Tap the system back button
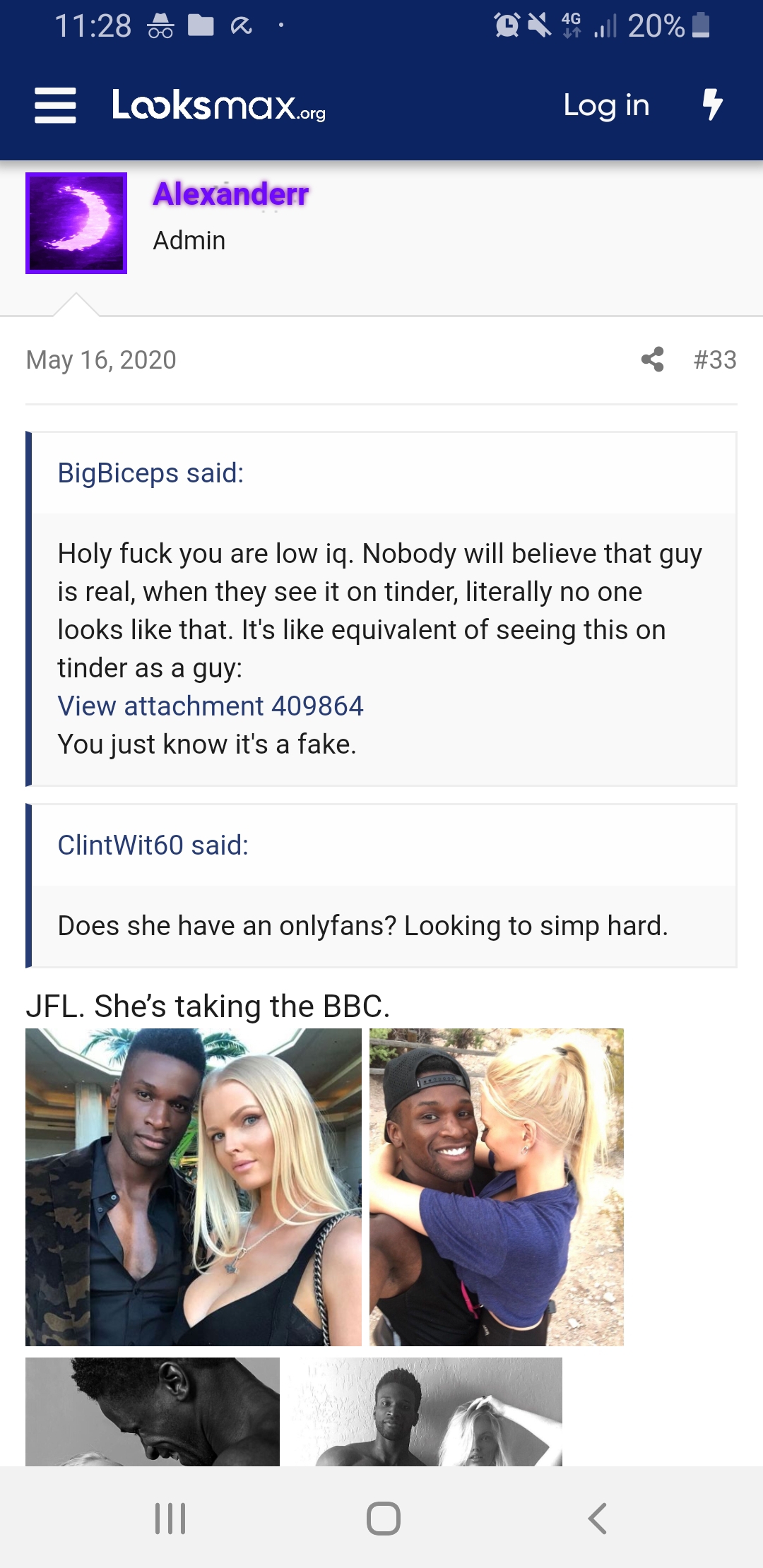Viewport: 763px width, 1568px height. pyautogui.click(x=597, y=1518)
